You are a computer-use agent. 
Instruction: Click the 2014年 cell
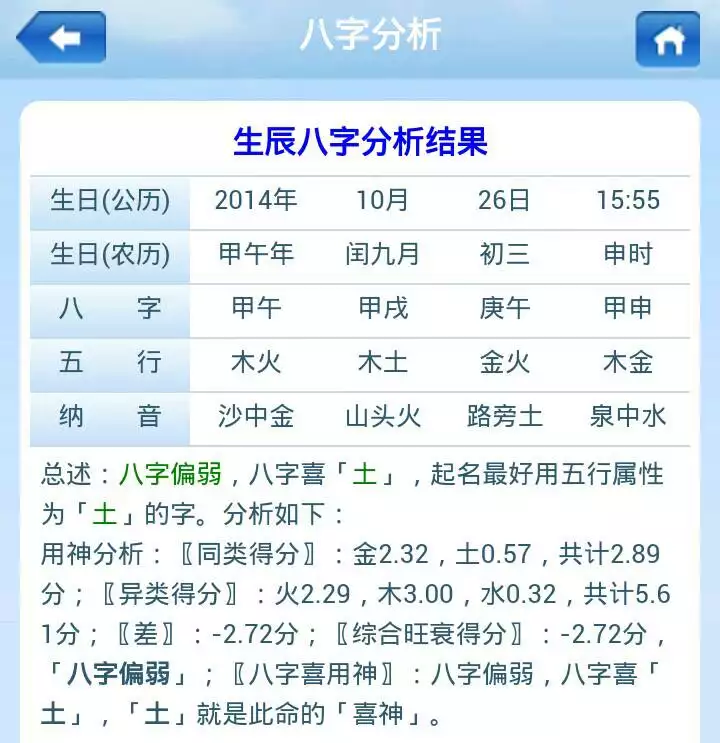click(253, 200)
